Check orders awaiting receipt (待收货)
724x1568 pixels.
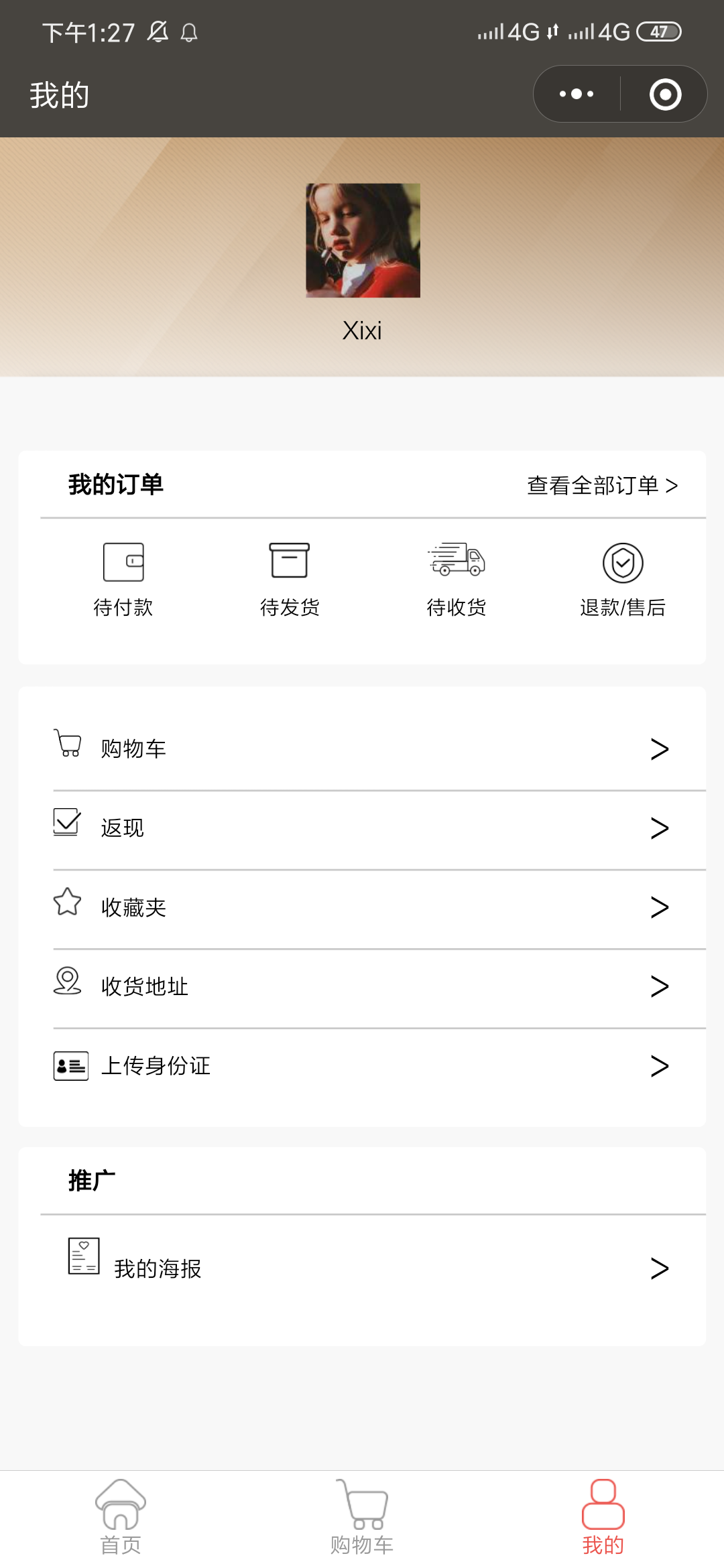457,579
